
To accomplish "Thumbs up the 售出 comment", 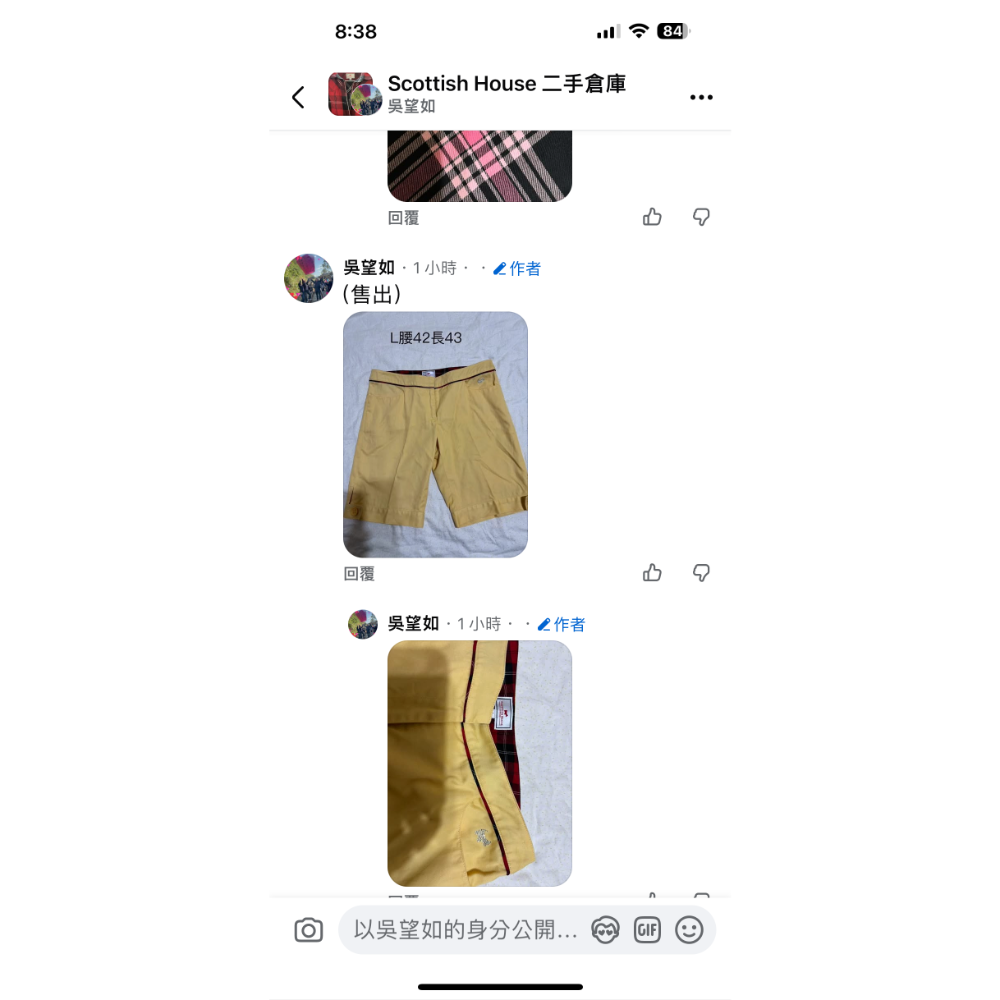I will 652,573.
